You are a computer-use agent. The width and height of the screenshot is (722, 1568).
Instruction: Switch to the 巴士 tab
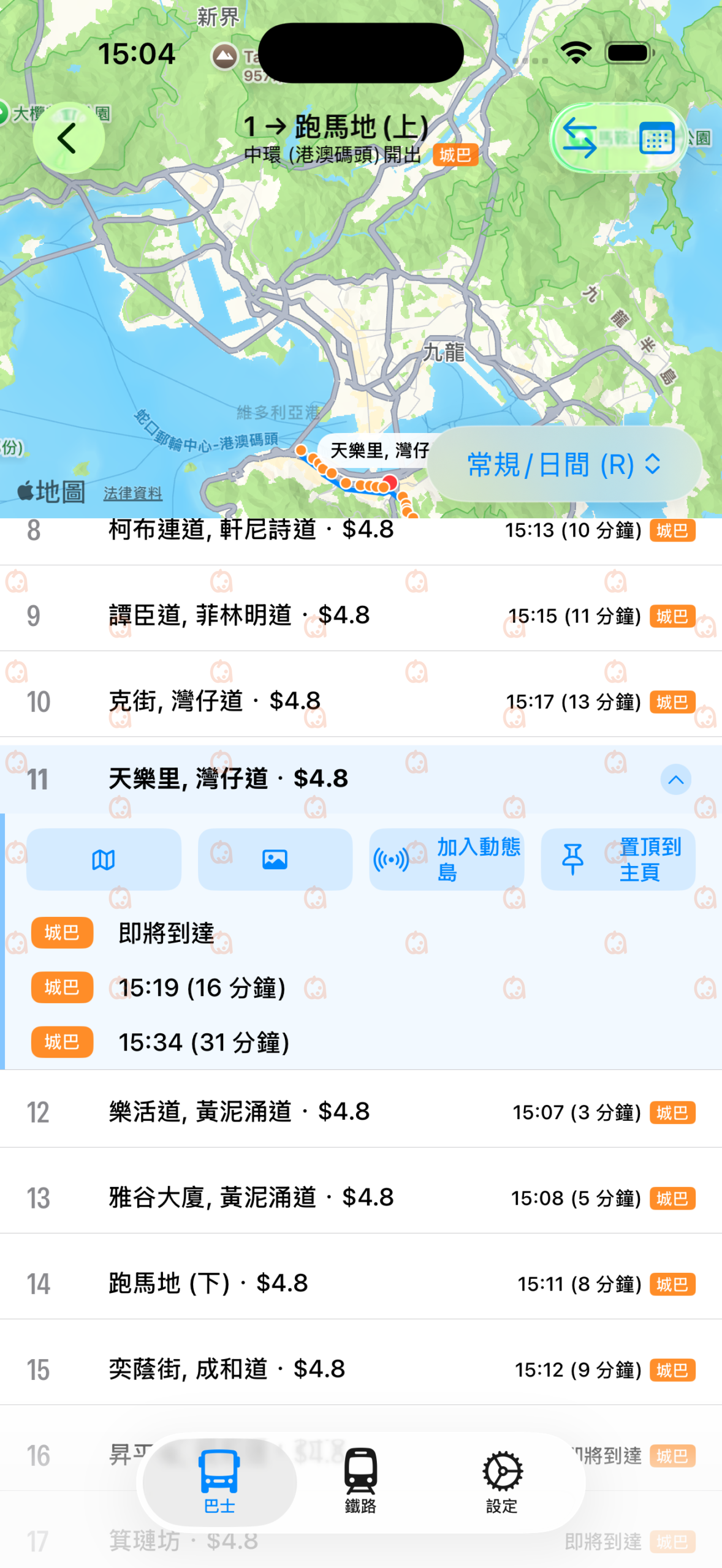pos(219,1481)
